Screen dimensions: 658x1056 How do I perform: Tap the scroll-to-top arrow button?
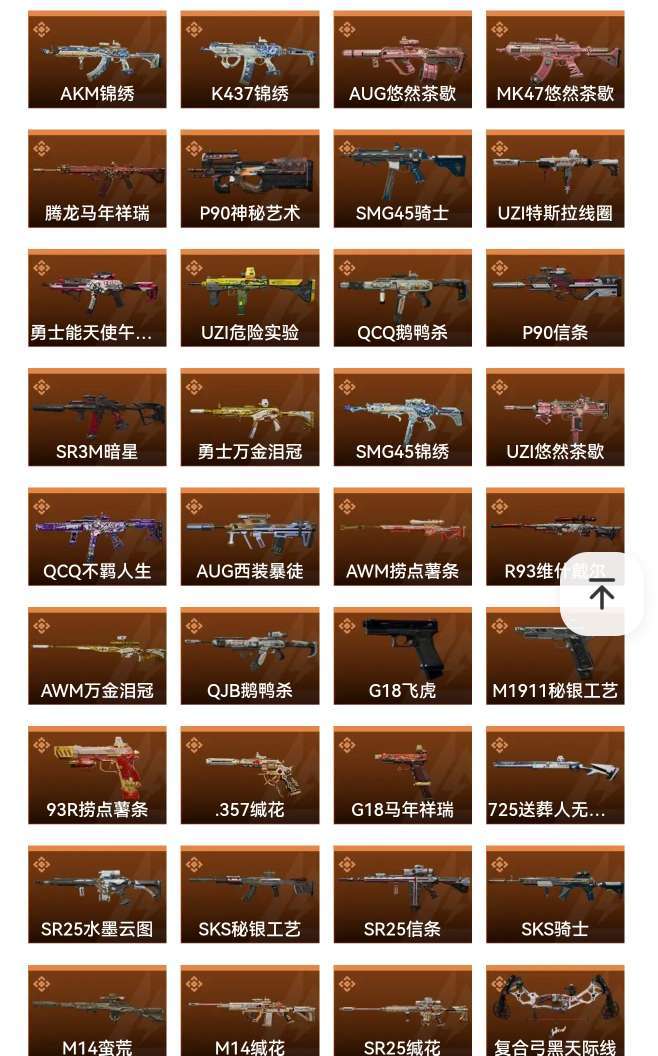(x=601, y=594)
